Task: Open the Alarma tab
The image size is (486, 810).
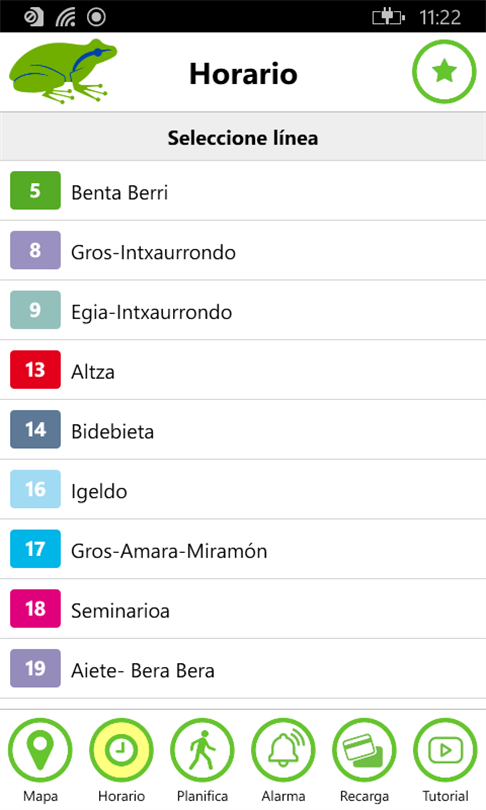Action: pos(283,760)
